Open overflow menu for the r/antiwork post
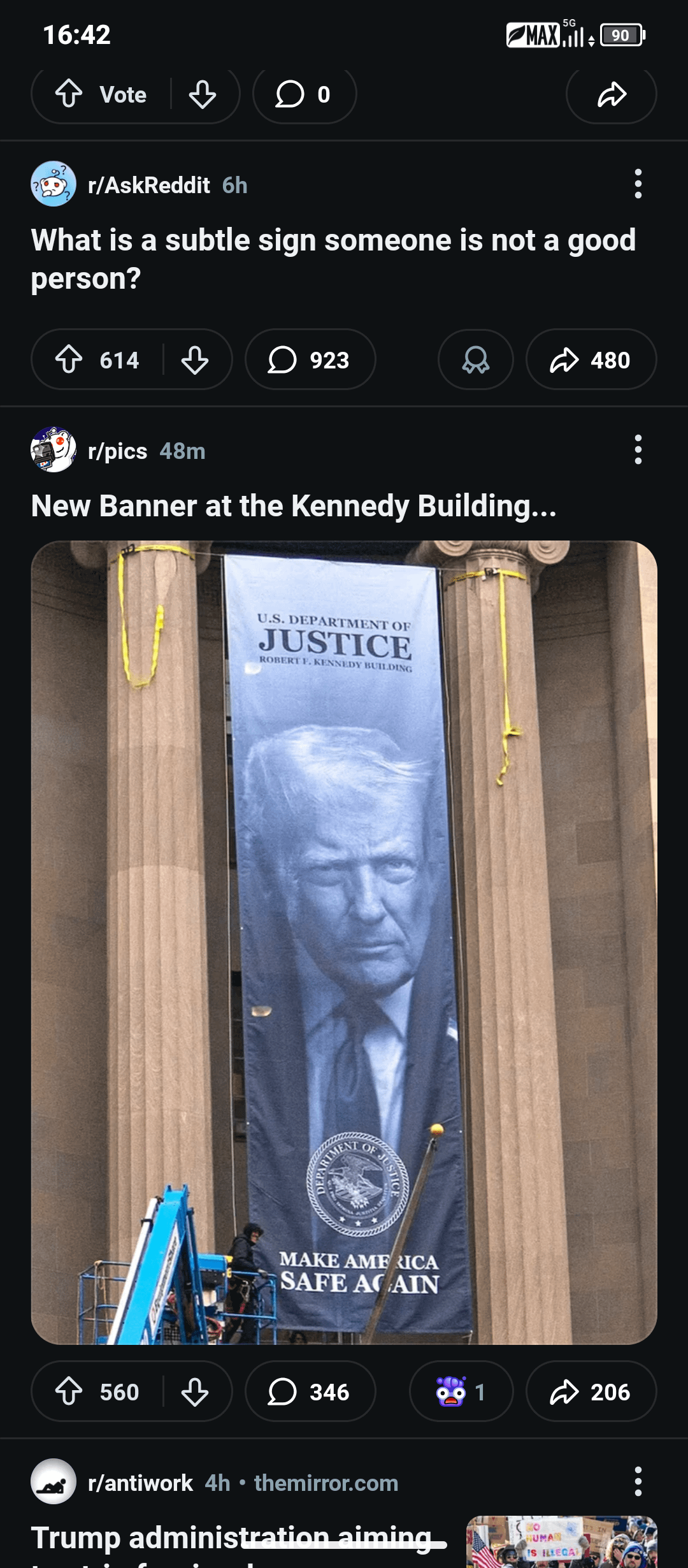 [638, 1481]
